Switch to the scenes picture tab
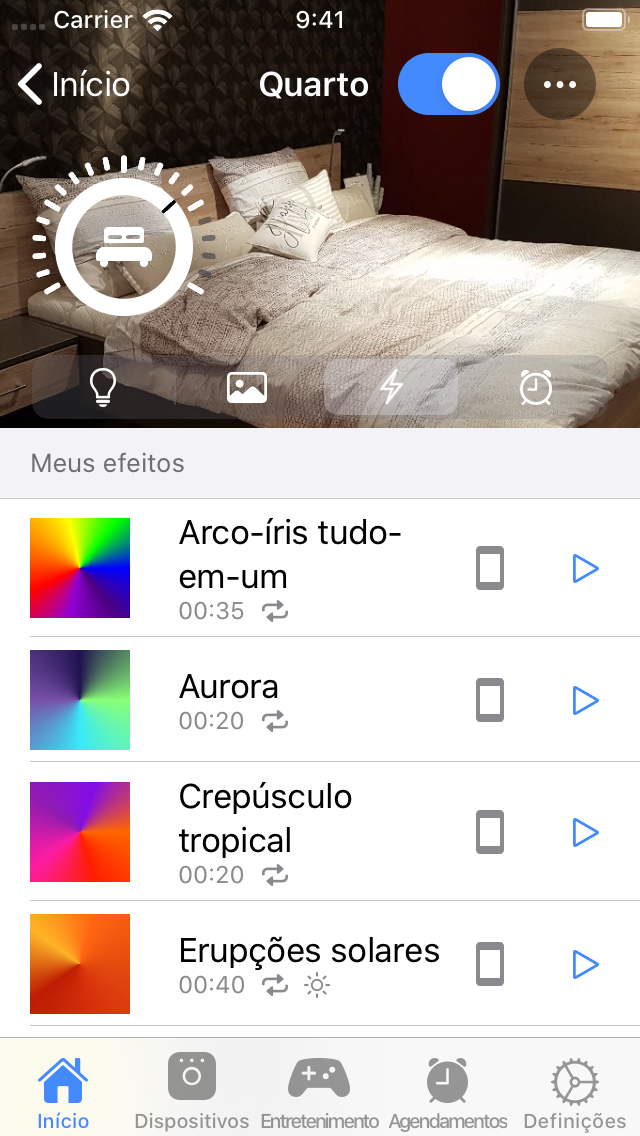640x1136 pixels. click(247, 387)
